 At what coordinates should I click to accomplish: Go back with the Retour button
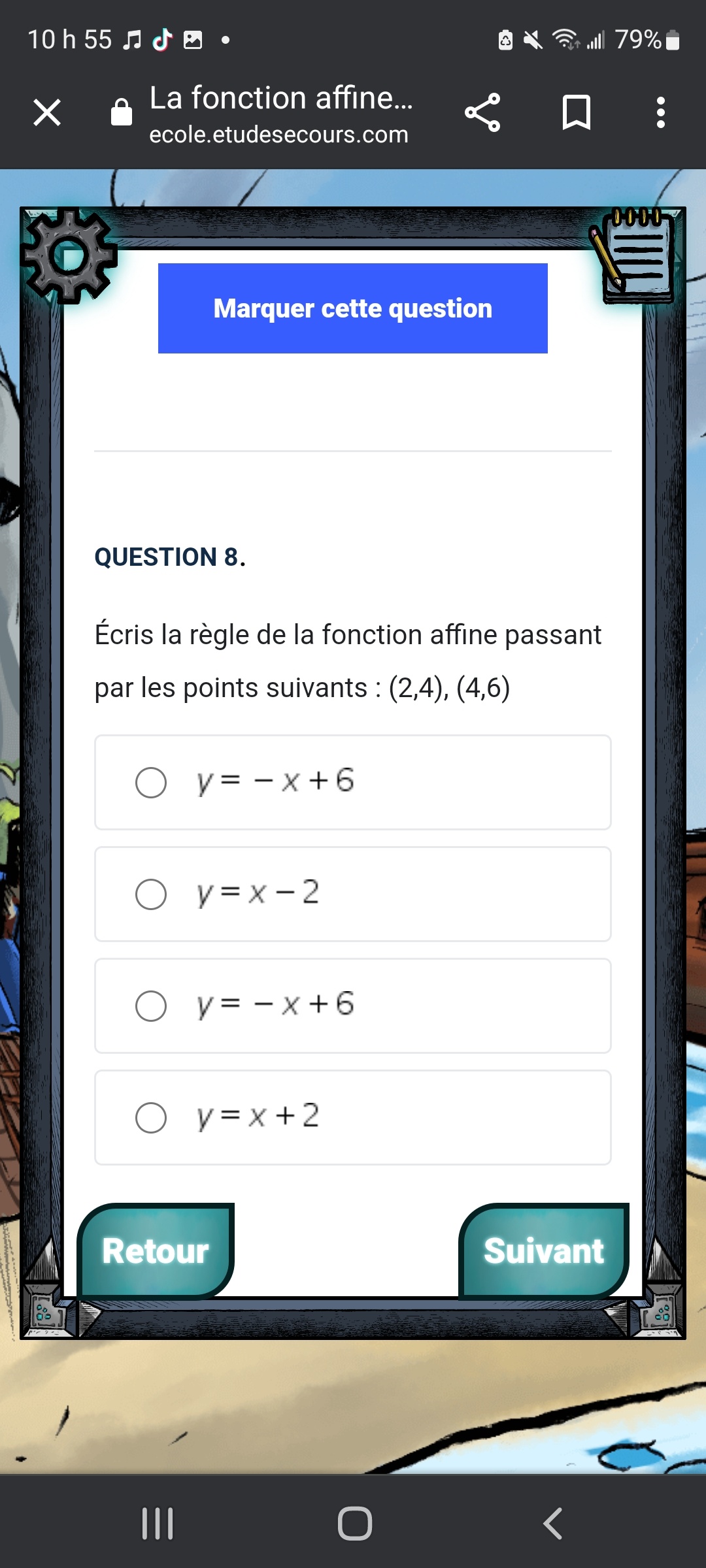156,1251
